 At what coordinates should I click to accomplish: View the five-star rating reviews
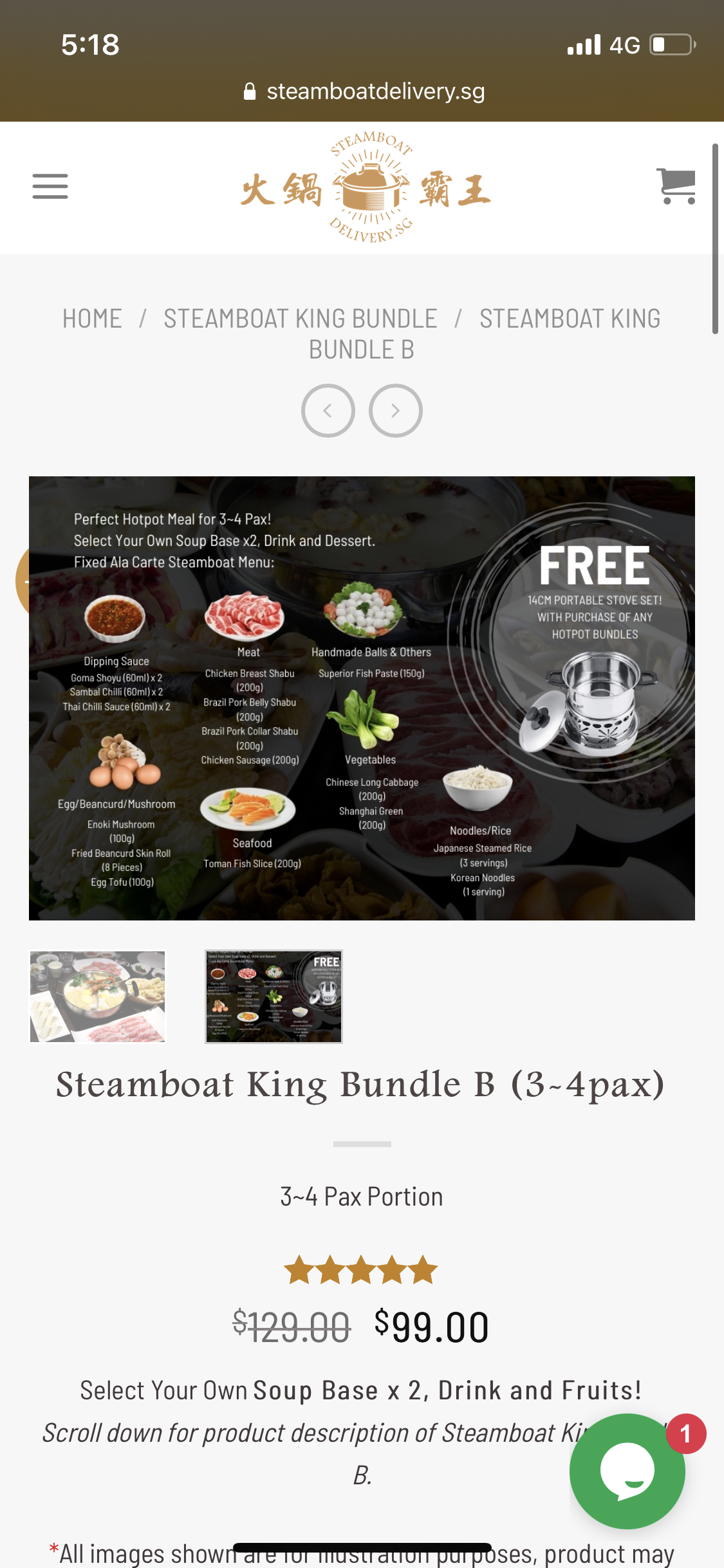point(361,1270)
